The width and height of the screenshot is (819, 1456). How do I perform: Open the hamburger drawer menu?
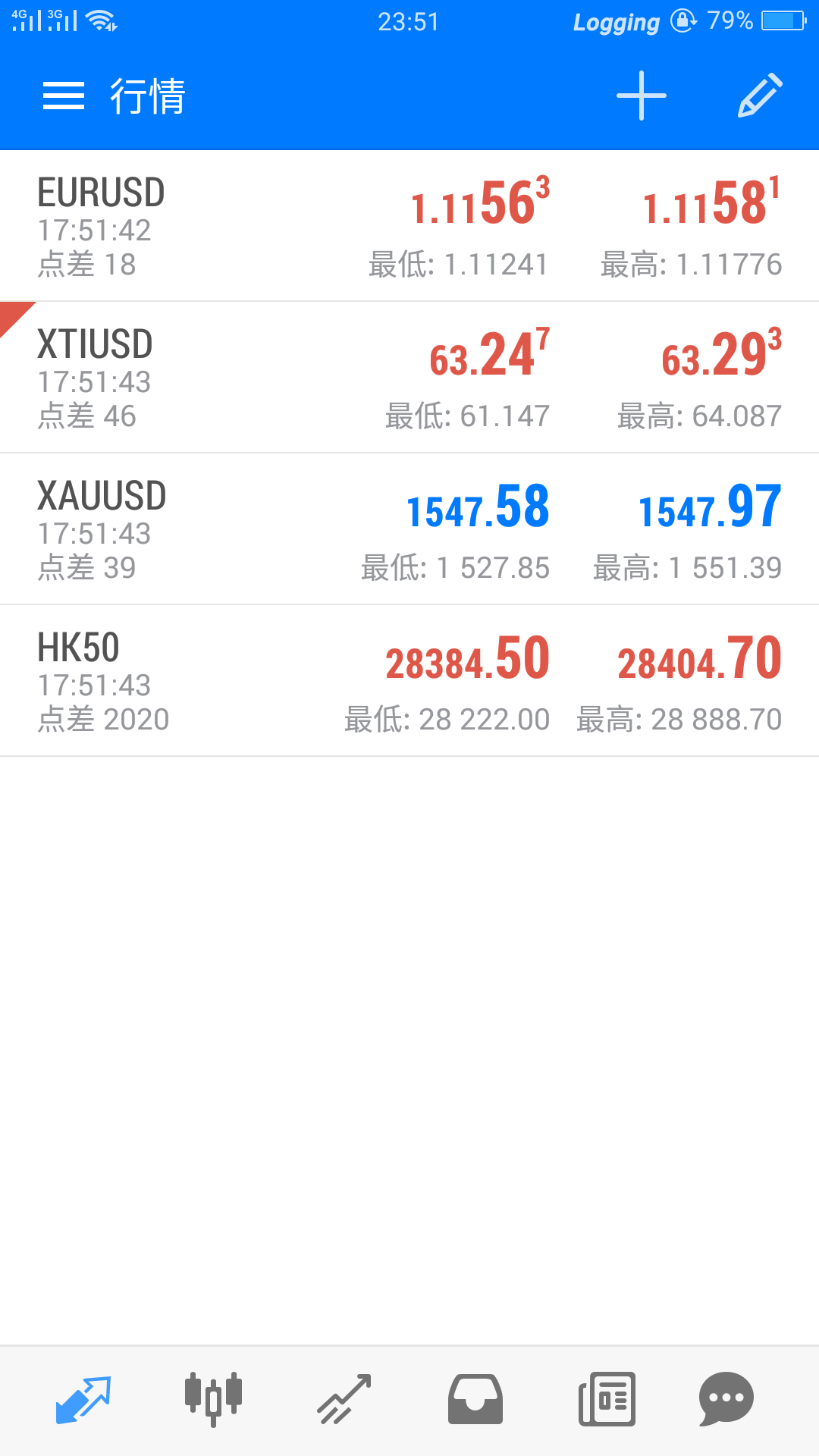[64, 96]
